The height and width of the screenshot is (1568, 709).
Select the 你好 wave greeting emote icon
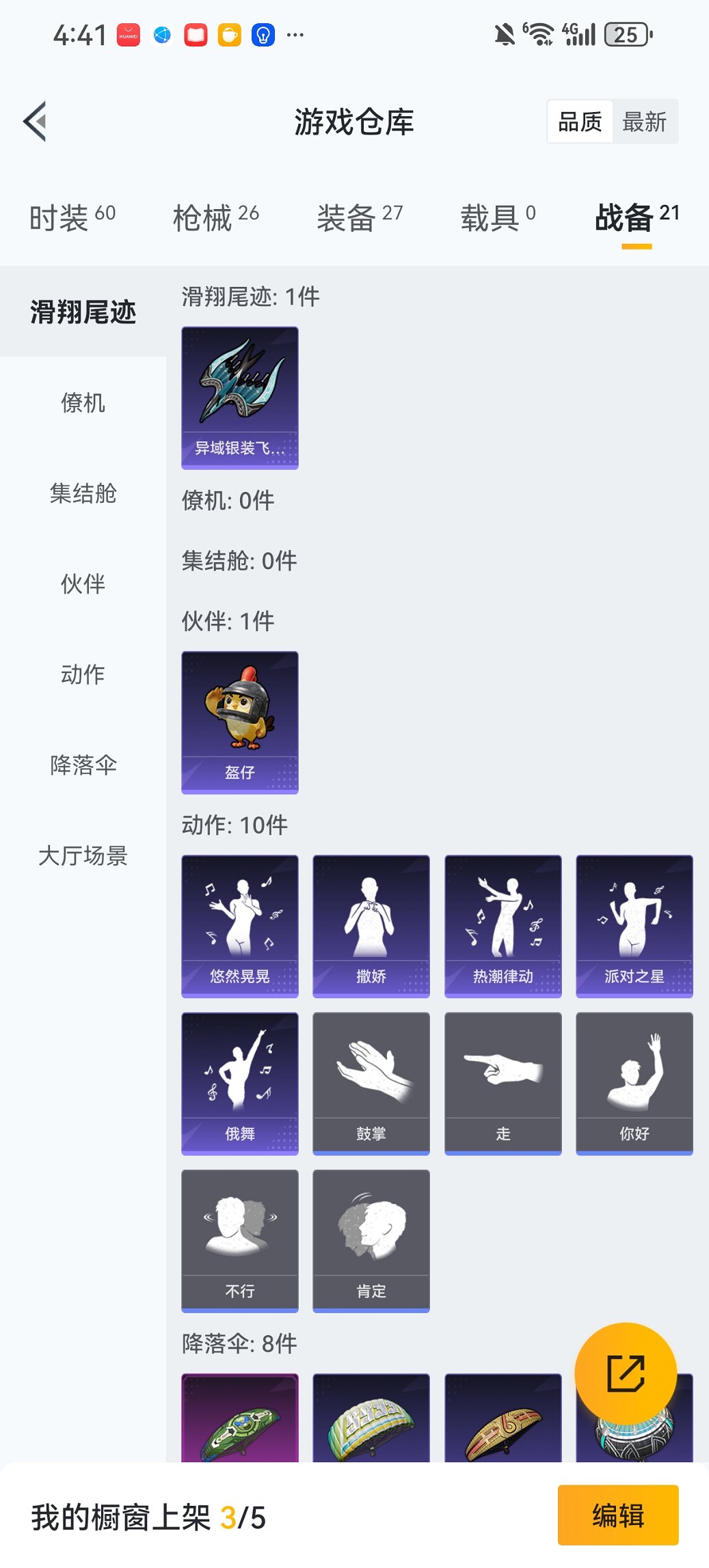pyautogui.click(x=633, y=1073)
